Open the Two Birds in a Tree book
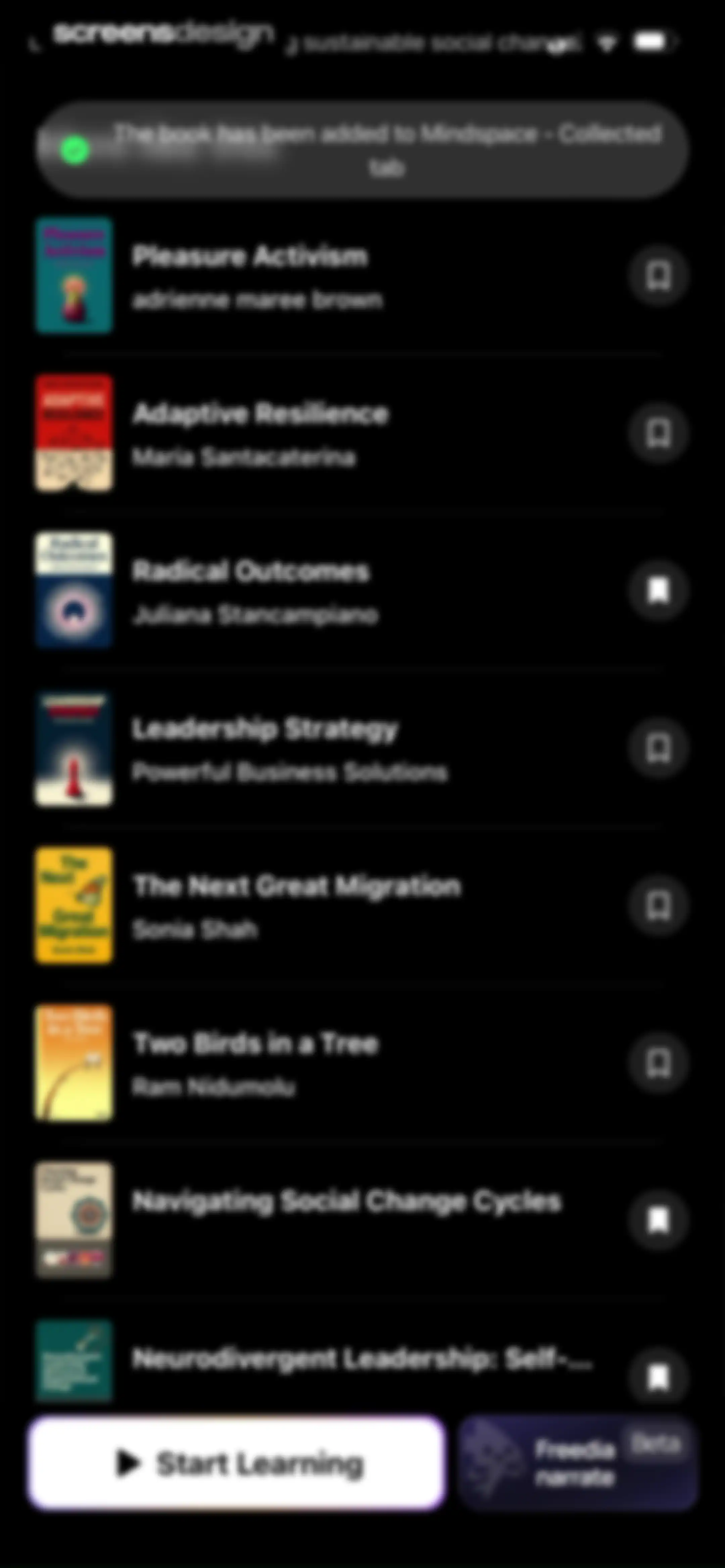The width and height of the screenshot is (725, 1568). [329, 1063]
